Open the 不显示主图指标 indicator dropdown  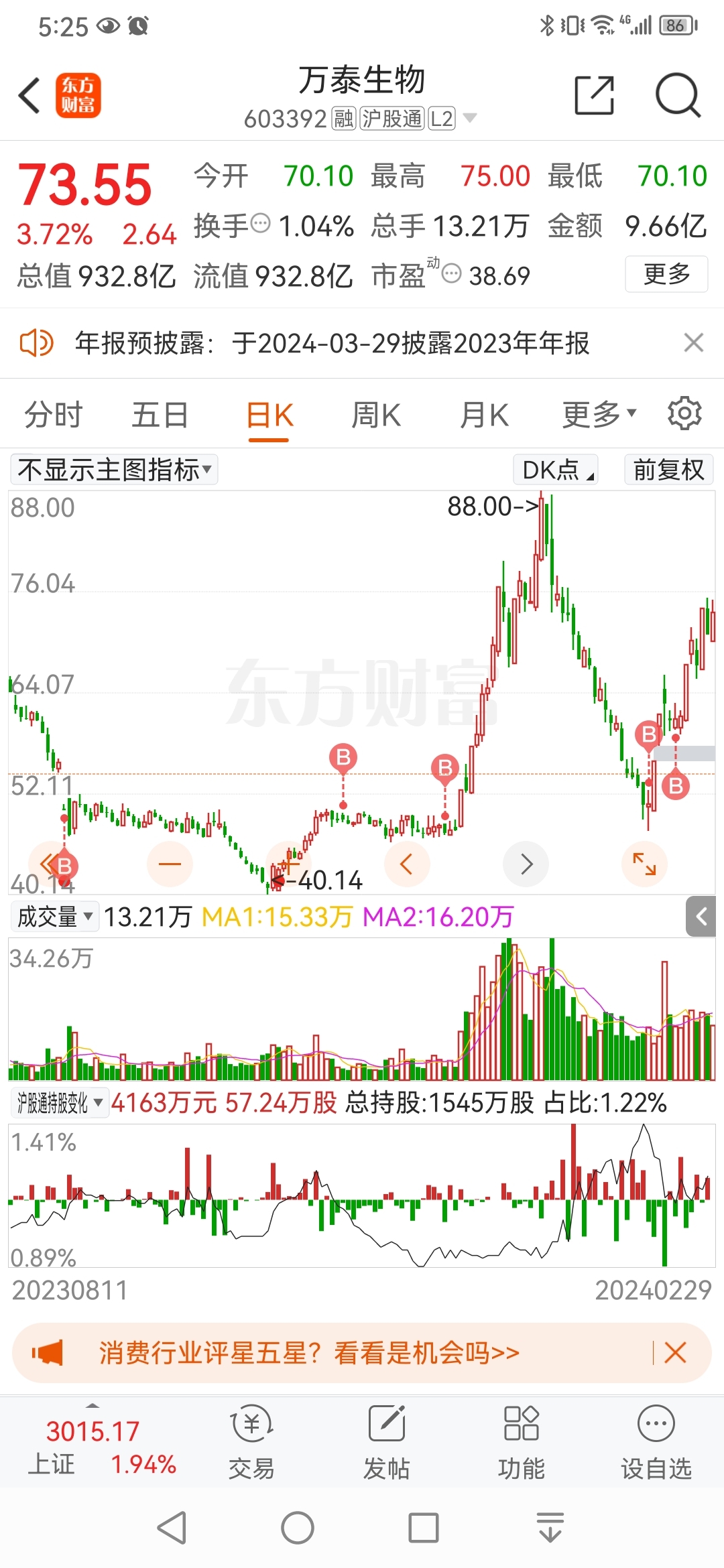113,470
